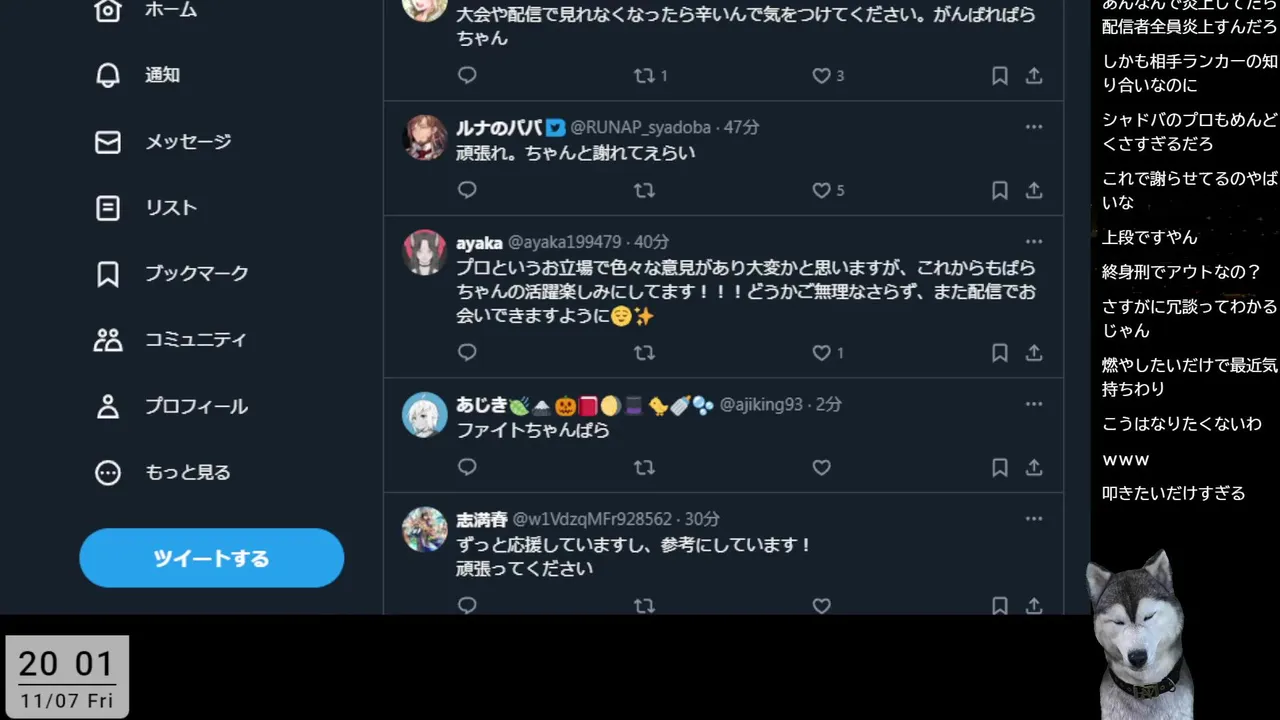Open ブックマーク in the sidebar
Image resolution: width=1280 pixels, height=720 pixels.
tap(172, 274)
